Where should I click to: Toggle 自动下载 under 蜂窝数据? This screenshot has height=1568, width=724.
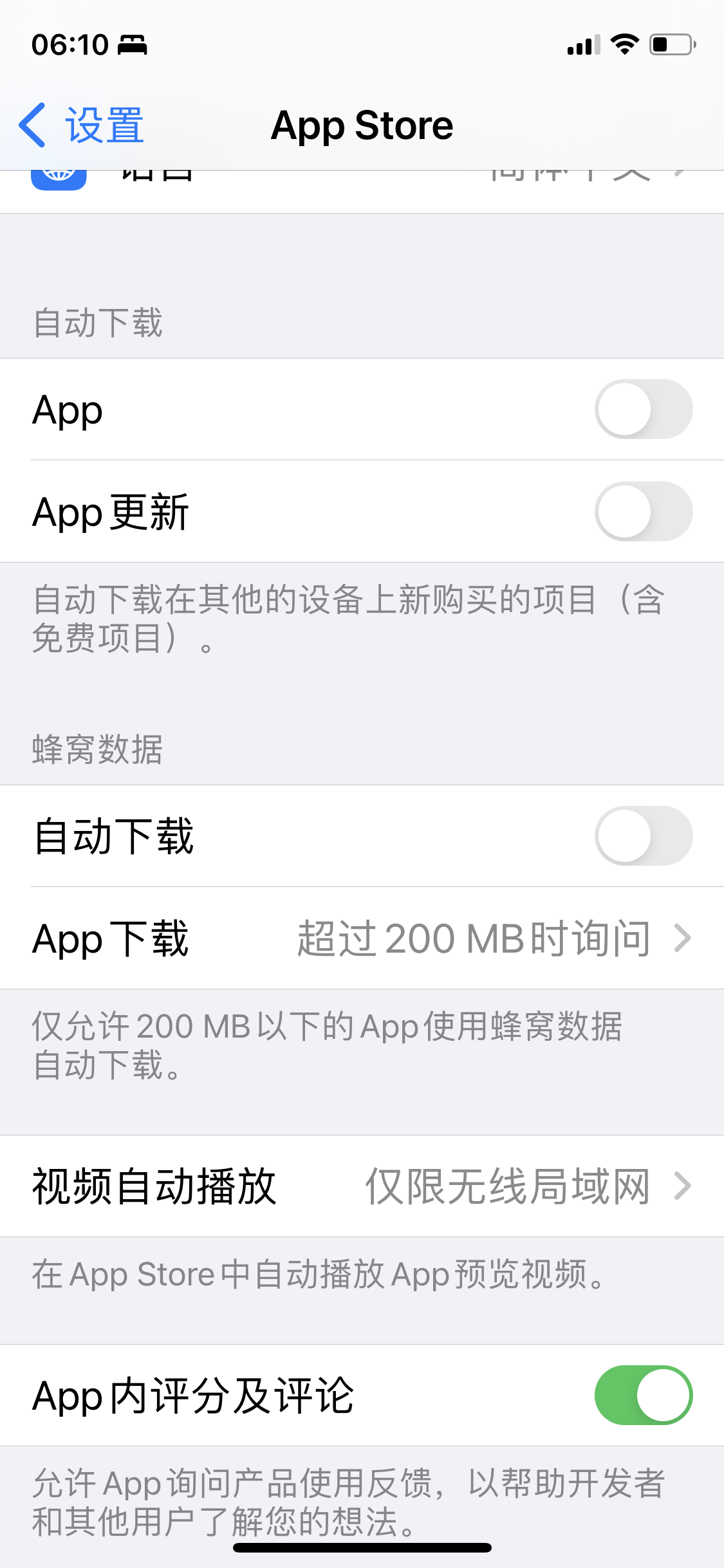point(643,836)
